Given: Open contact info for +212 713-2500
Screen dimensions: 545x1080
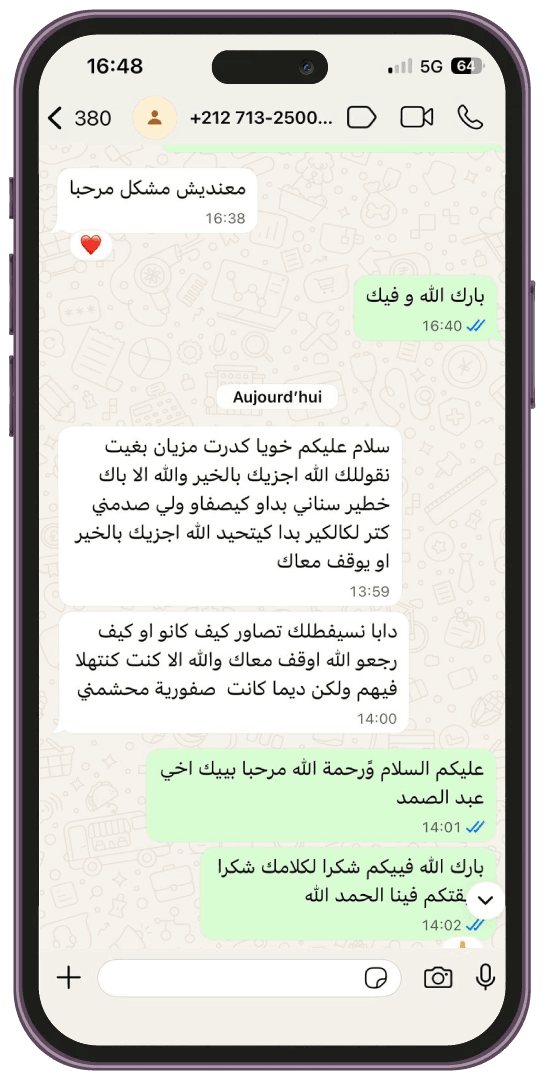Looking at the screenshot, I should (260, 118).
